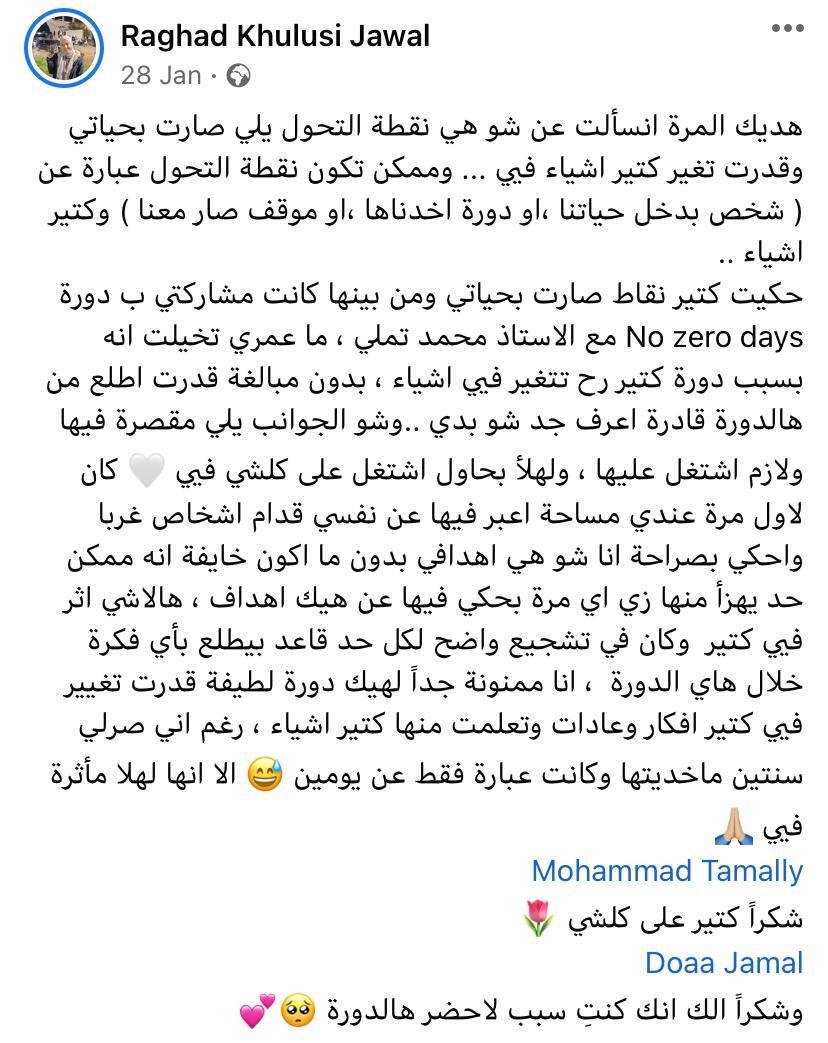
Task: Open tagged profile Mohammad Tamally
Action: click(666, 870)
